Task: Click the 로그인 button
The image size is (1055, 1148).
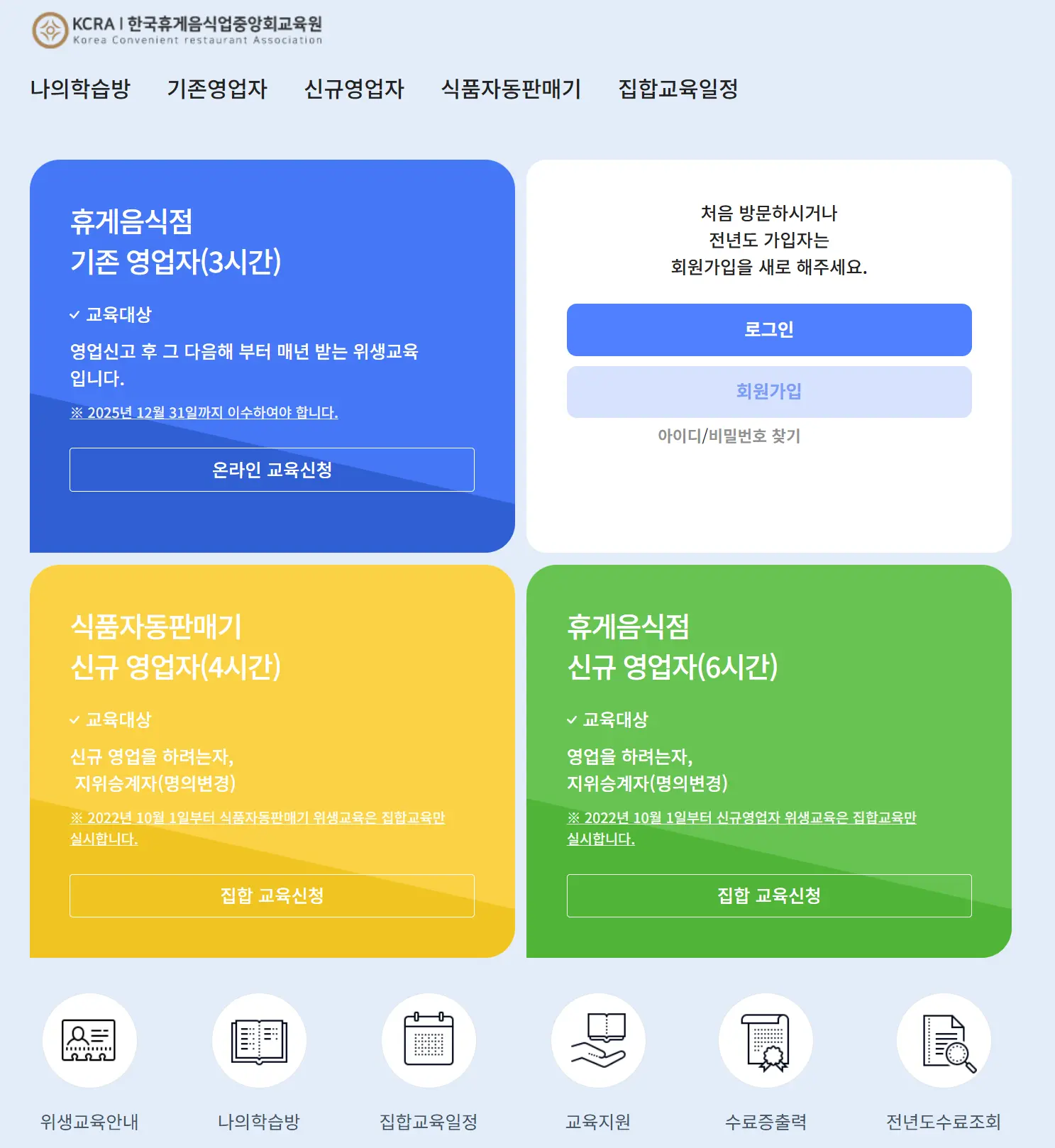Action: click(x=768, y=330)
